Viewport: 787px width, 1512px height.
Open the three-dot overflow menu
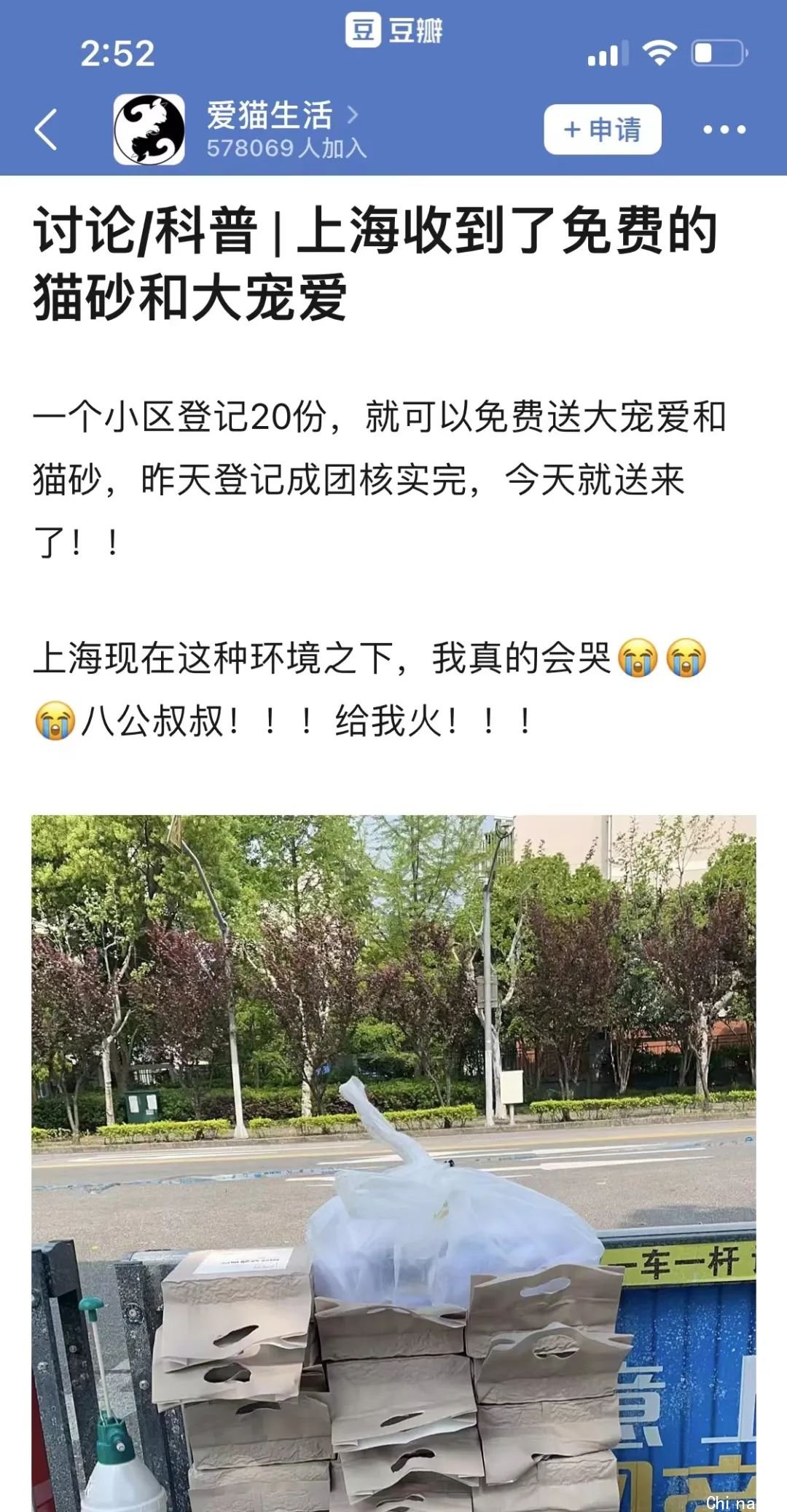pos(724,130)
